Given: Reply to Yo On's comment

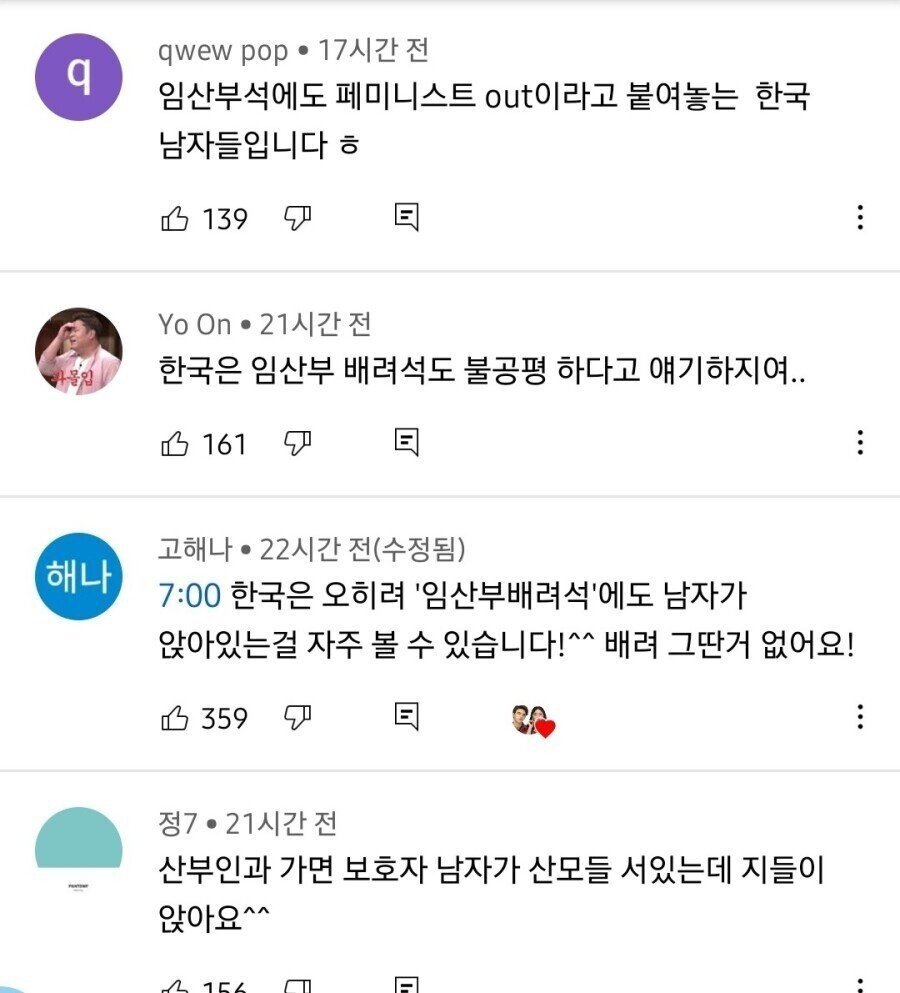Looking at the screenshot, I should [x=406, y=443].
